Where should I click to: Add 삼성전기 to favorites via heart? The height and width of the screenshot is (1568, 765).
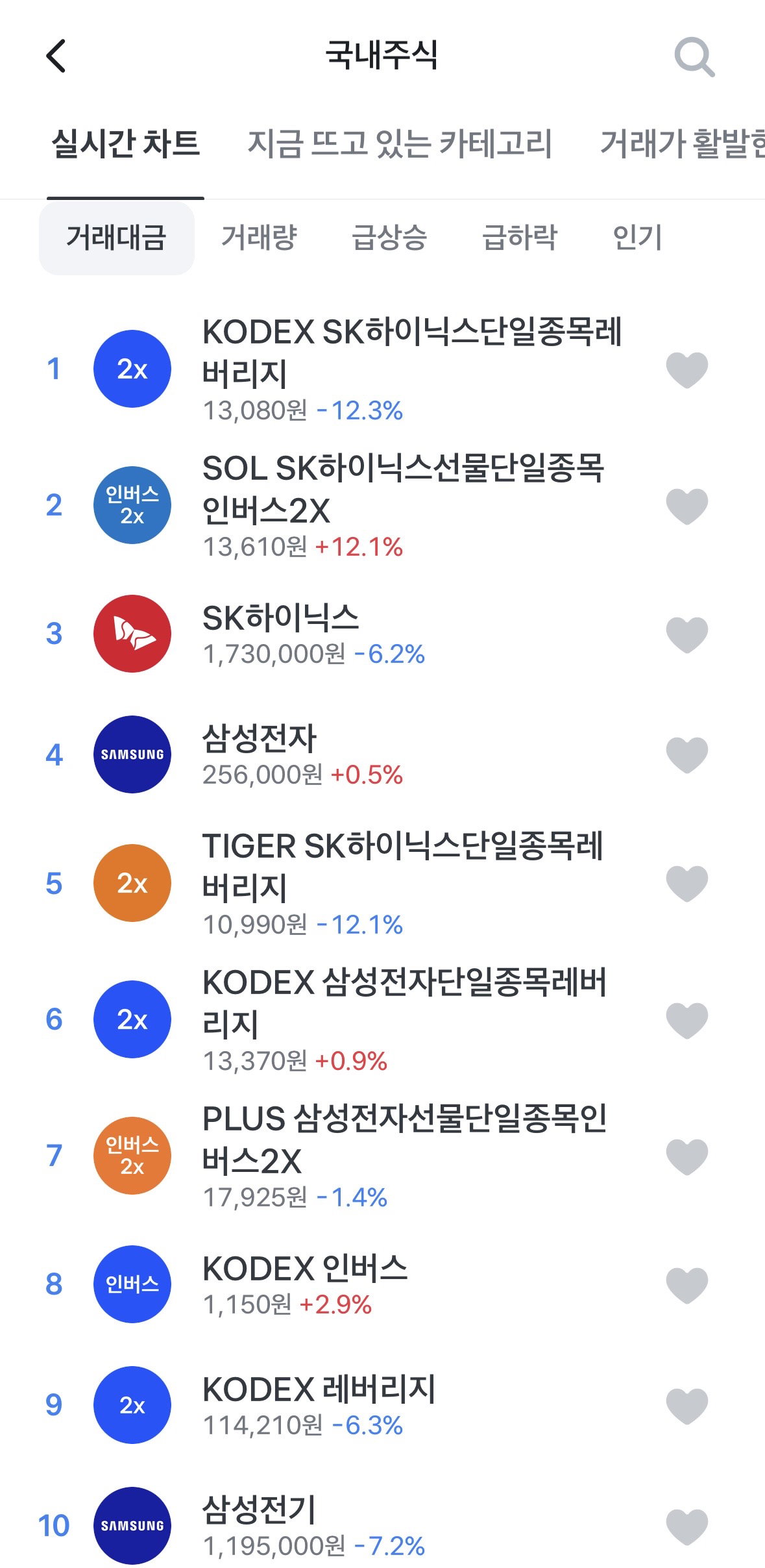pyautogui.click(x=687, y=1526)
